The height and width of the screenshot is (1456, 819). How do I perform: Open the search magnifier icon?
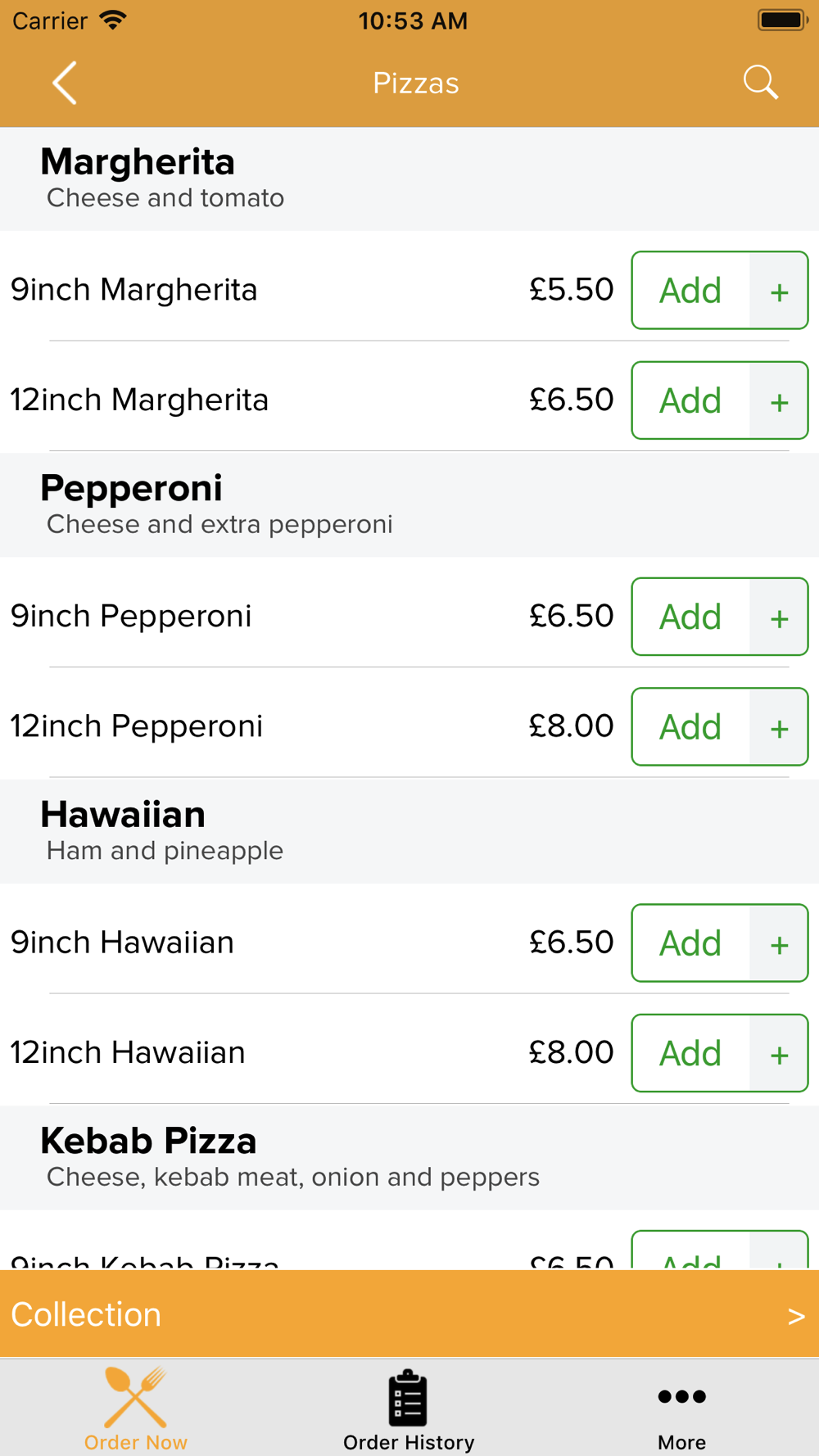click(760, 83)
